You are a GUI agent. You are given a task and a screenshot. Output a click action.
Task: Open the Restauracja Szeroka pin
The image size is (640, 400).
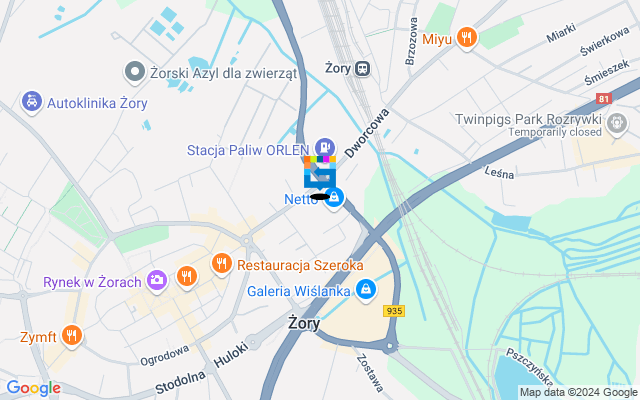(221, 264)
